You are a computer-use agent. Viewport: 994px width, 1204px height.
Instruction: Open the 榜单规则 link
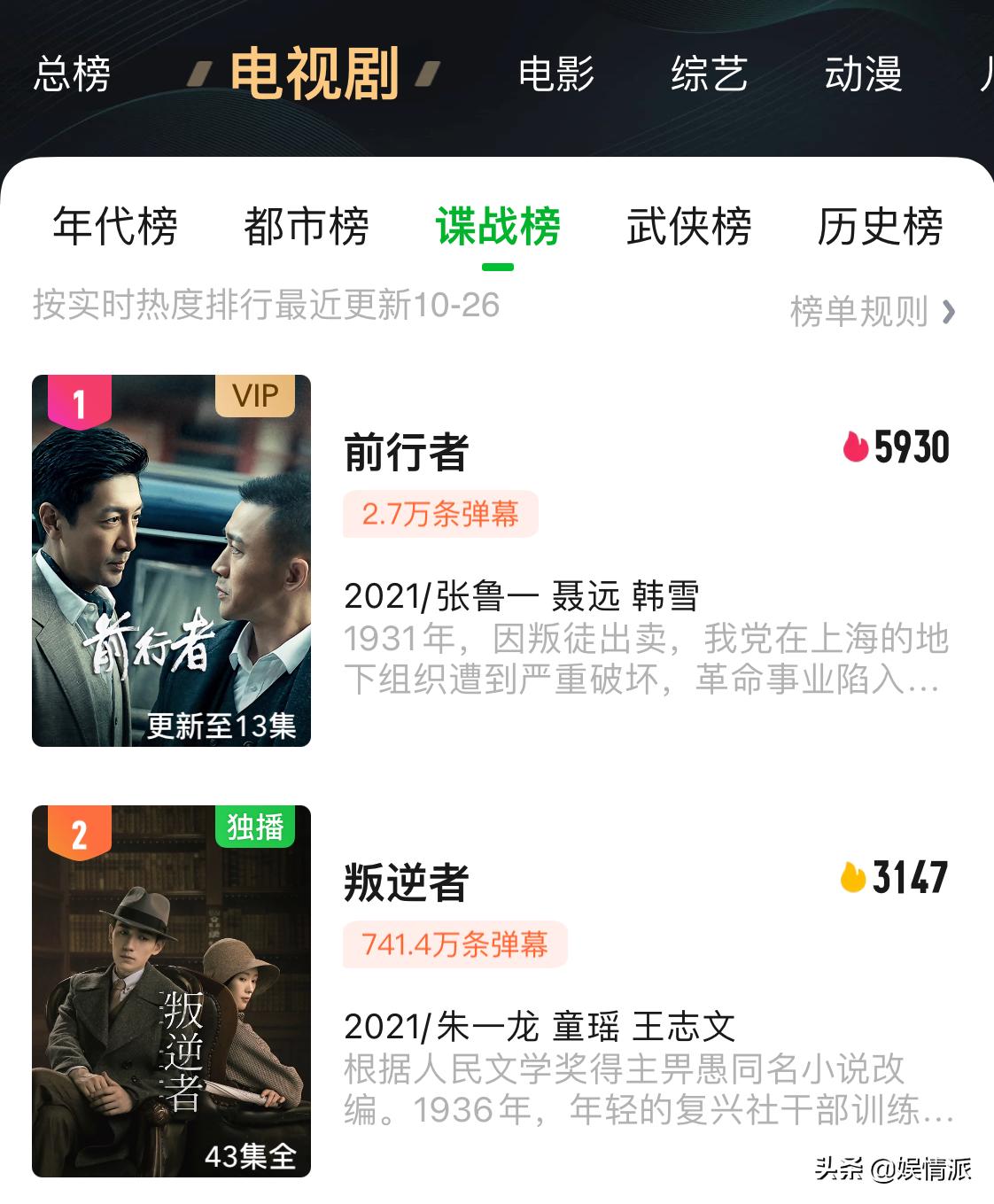[x=858, y=312]
